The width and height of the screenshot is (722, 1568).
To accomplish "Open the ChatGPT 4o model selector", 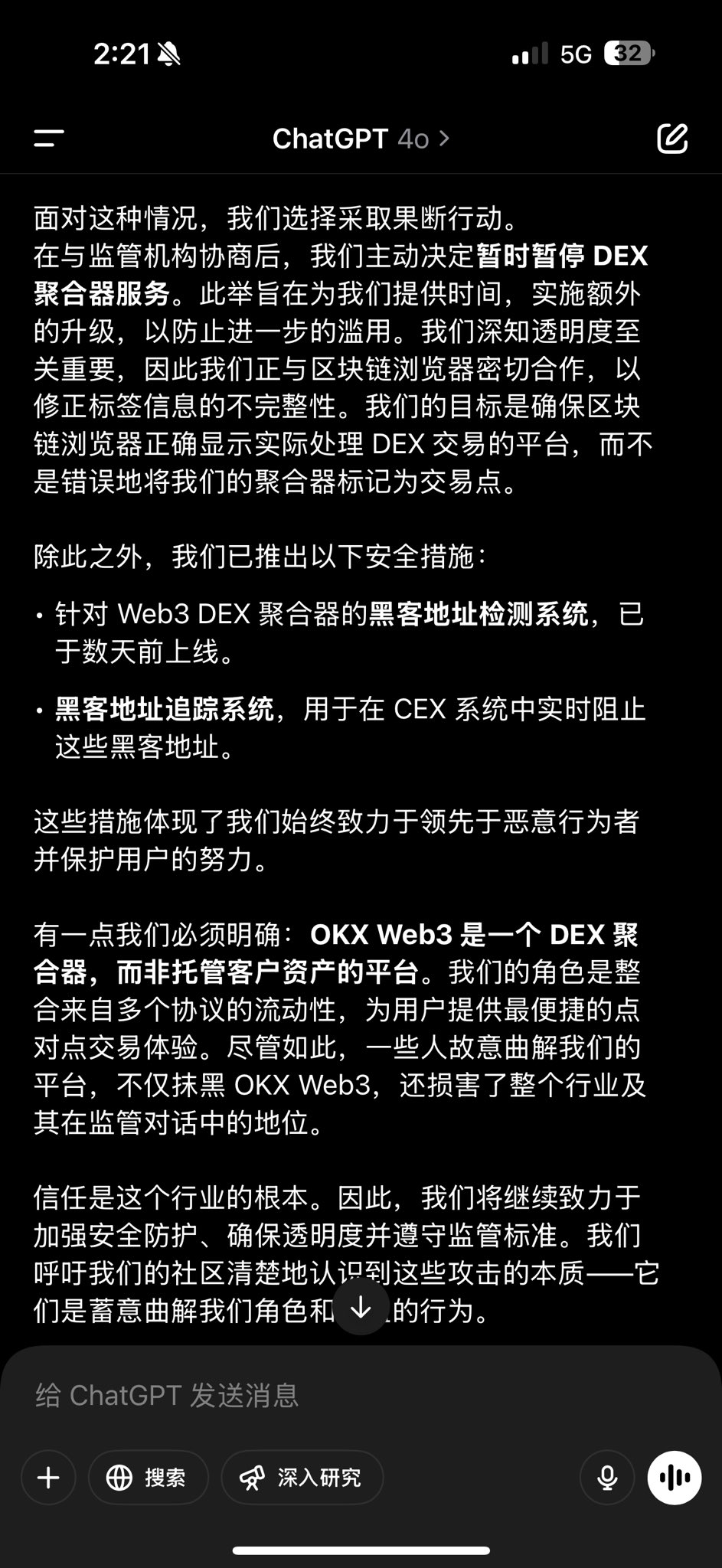I will coord(361,139).
